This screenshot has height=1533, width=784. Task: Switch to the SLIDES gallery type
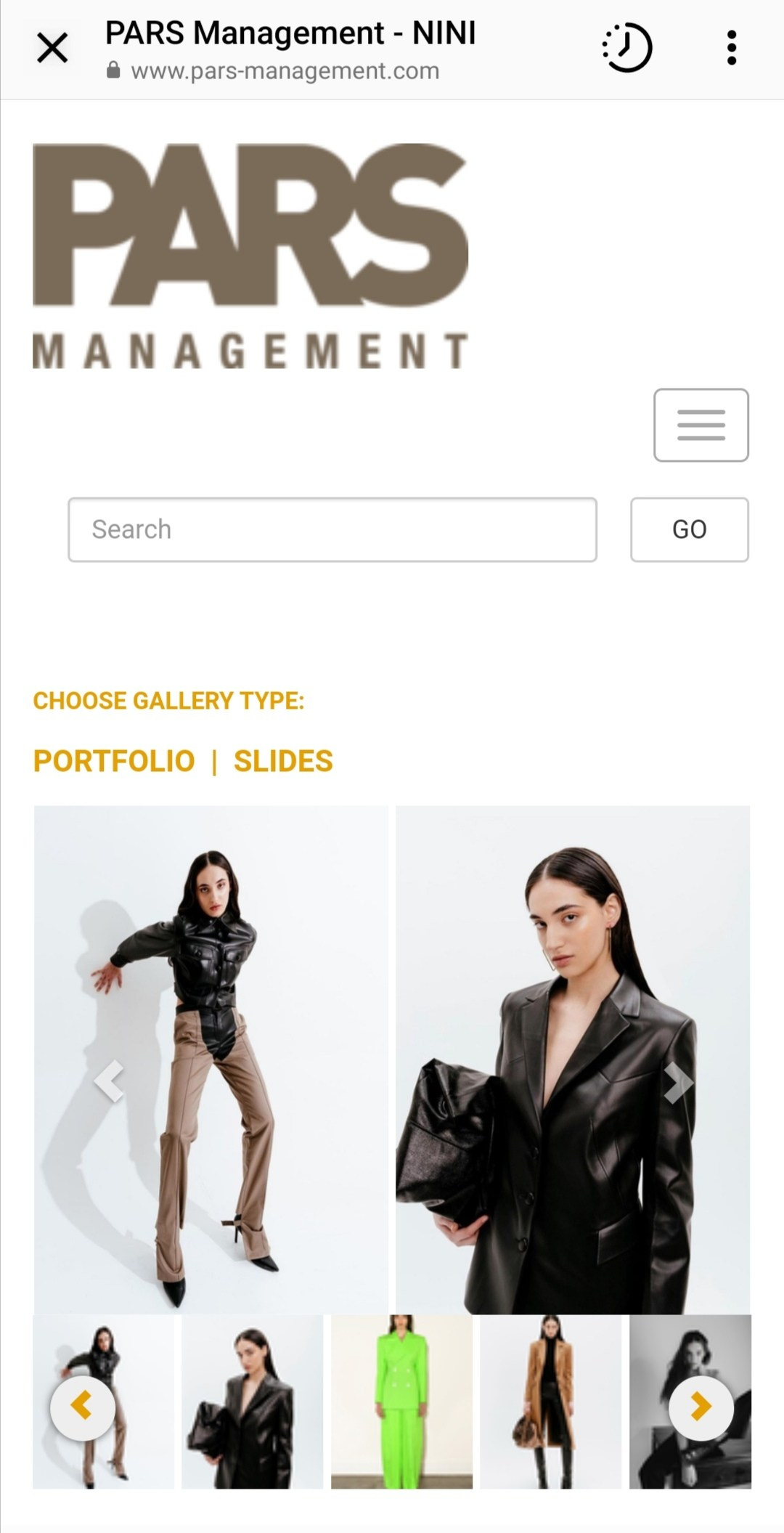tap(283, 761)
